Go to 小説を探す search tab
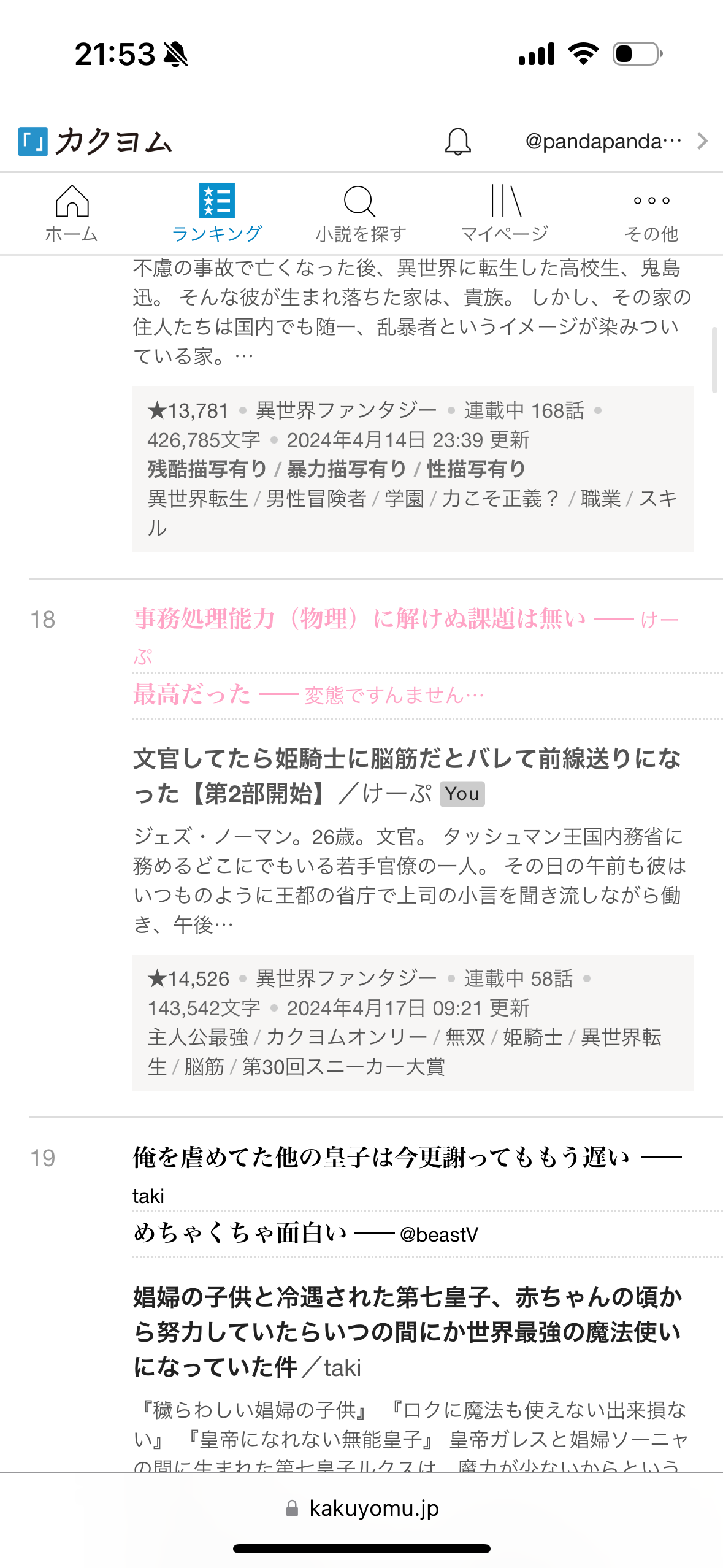The width and height of the screenshot is (723, 1568). tap(361, 214)
